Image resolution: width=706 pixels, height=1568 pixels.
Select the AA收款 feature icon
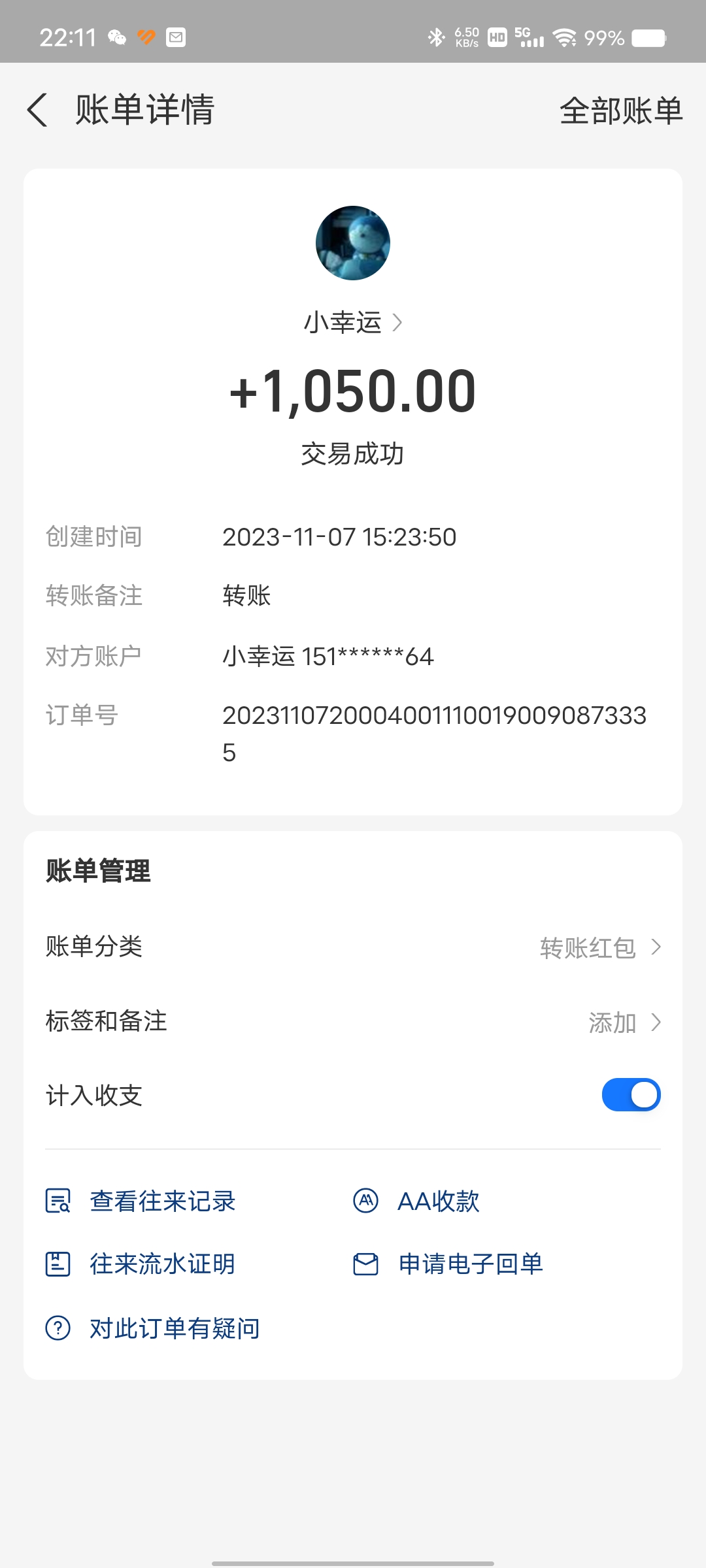coord(366,1201)
